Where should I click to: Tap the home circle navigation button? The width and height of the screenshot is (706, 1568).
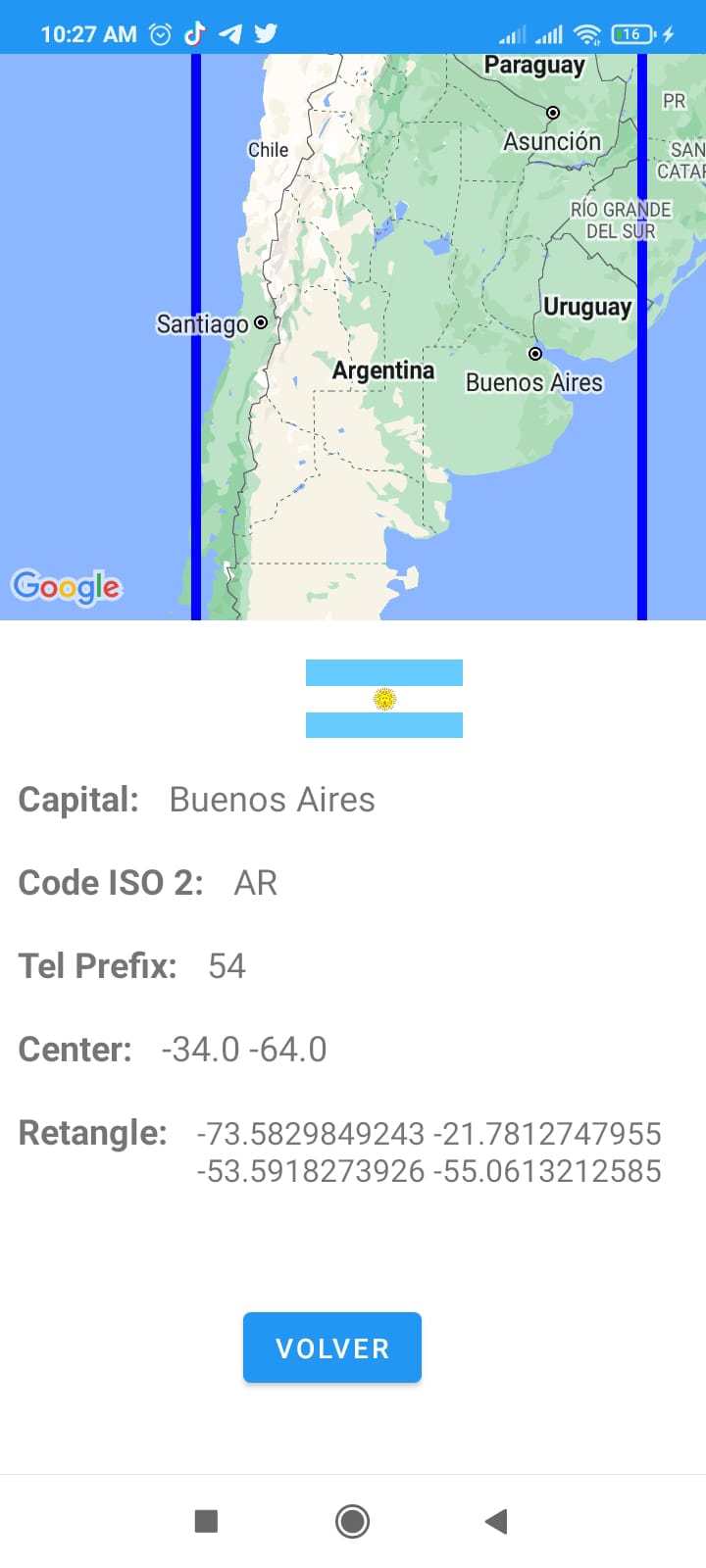[x=352, y=1521]
